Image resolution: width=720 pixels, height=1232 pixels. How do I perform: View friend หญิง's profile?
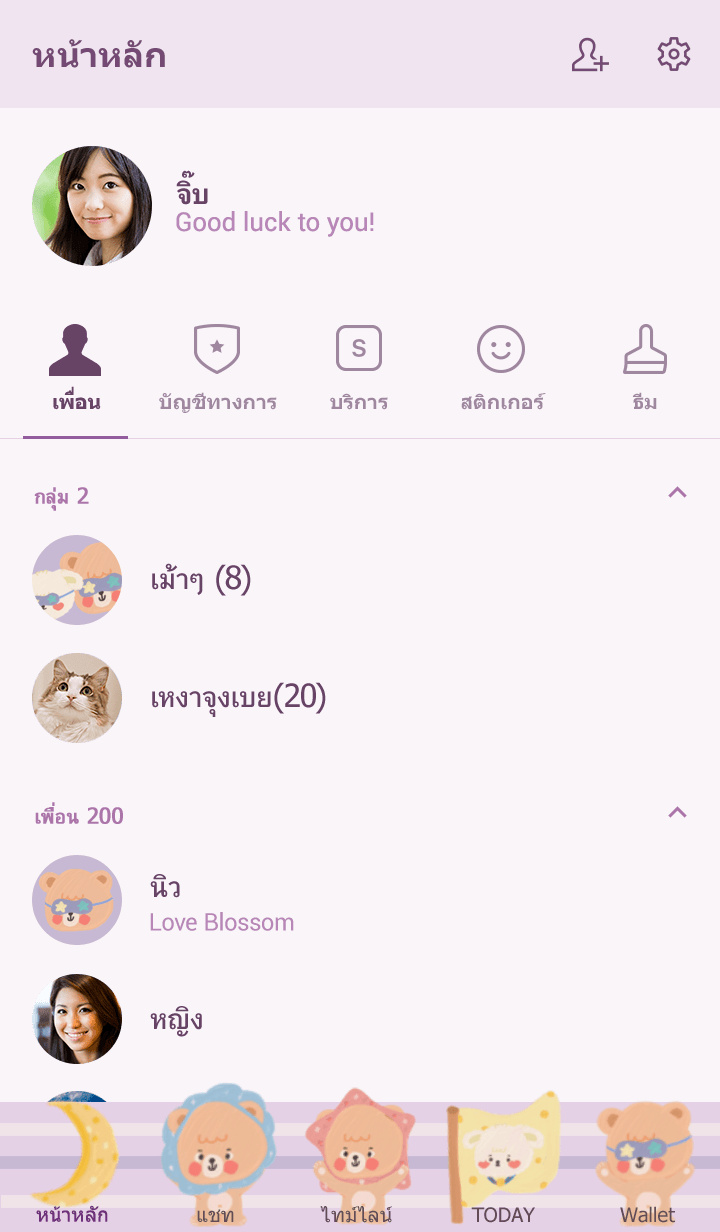(176, 1019)
